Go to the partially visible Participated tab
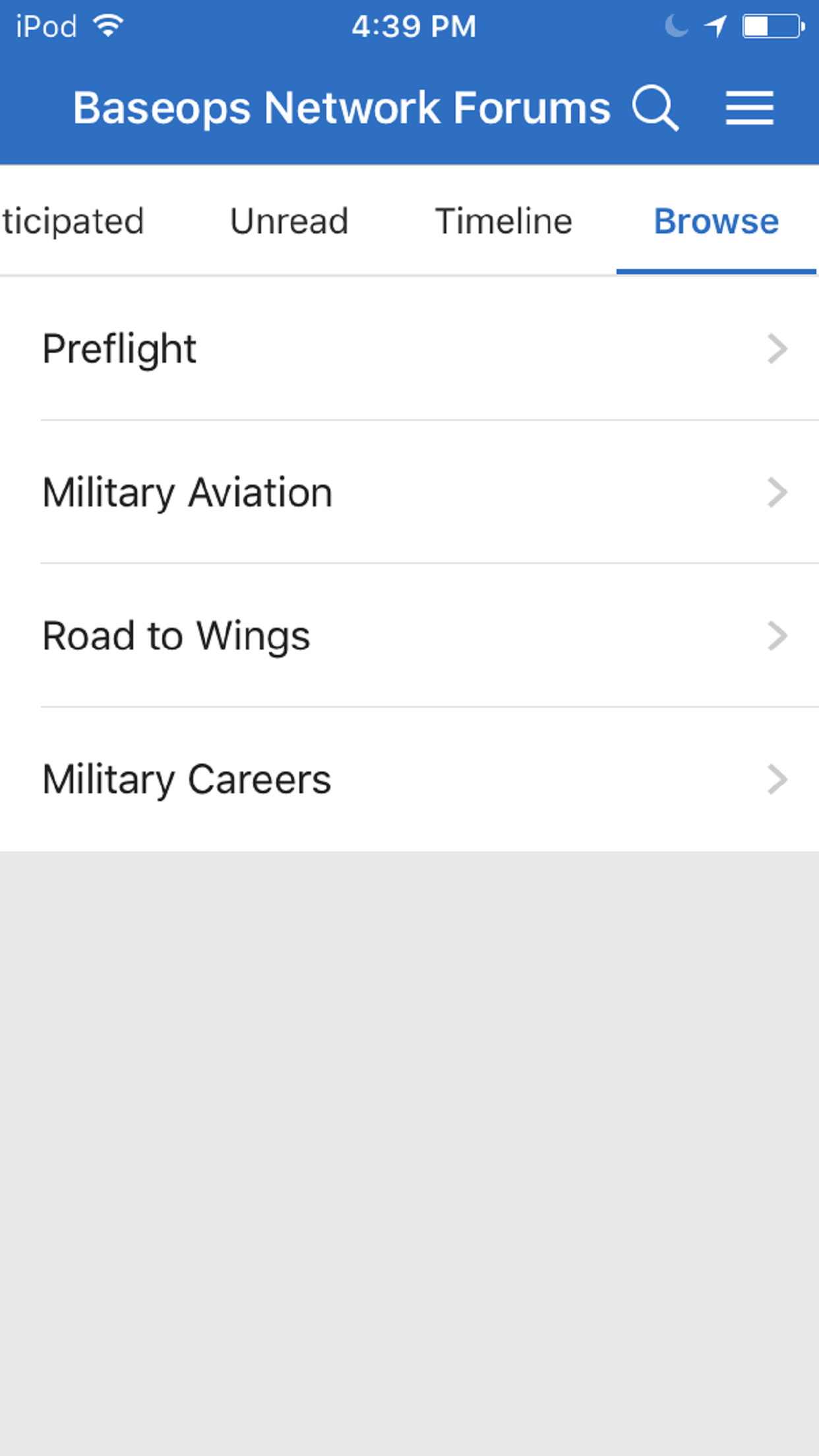The width and height of the screenshot is (819, 1456). coord(73,221)
